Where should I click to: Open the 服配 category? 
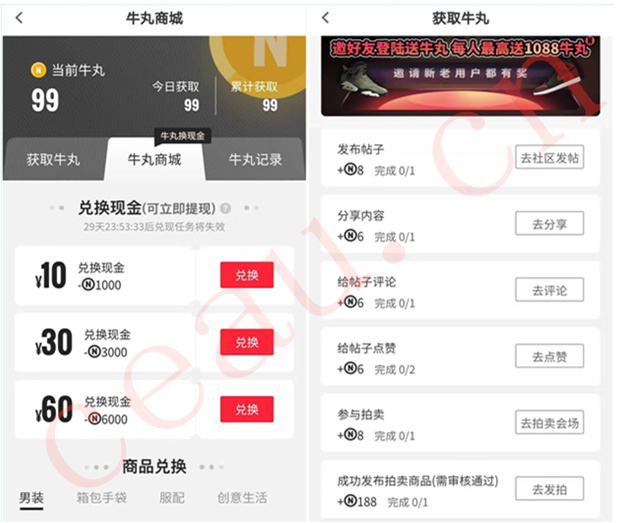[x=172, y=497]
